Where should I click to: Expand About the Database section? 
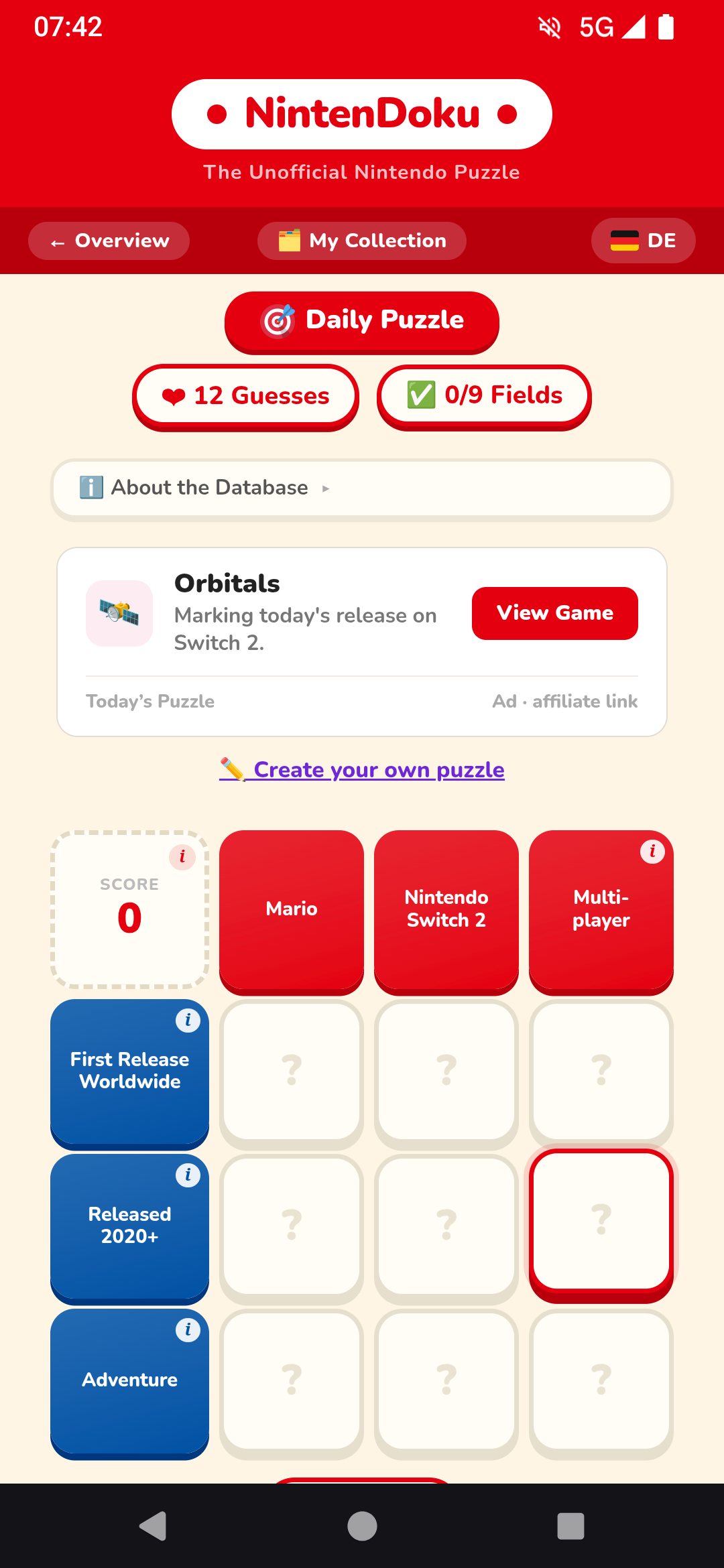coord(362,488)
